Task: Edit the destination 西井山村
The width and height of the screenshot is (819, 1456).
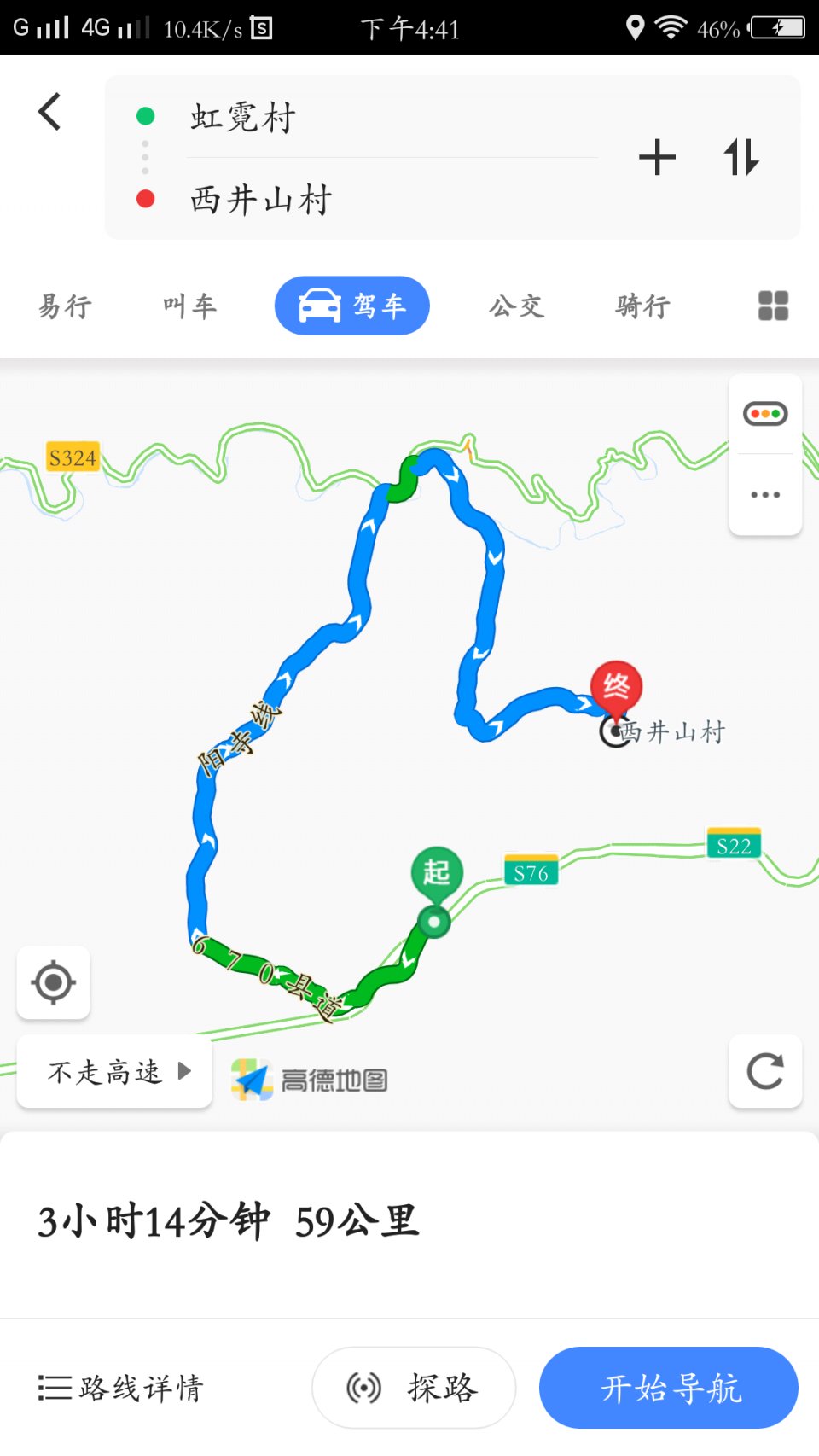Action: pos(261,200)
